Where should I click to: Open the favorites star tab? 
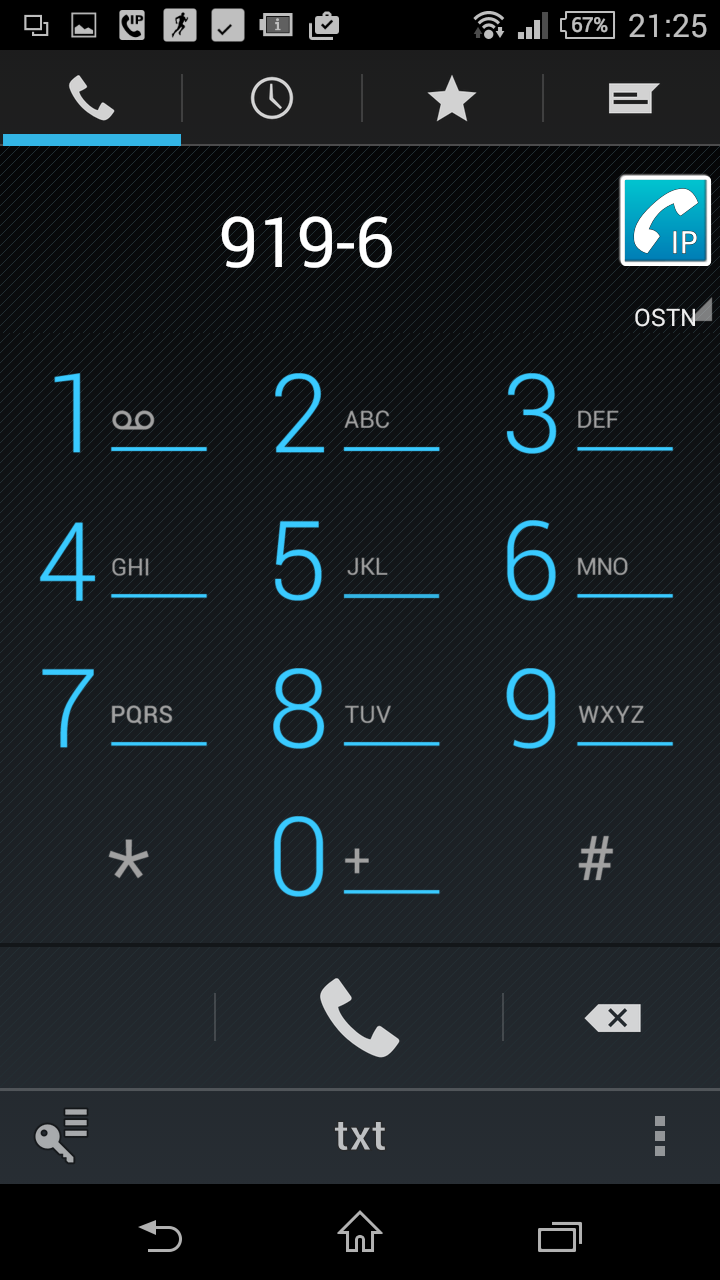[451, 98]
